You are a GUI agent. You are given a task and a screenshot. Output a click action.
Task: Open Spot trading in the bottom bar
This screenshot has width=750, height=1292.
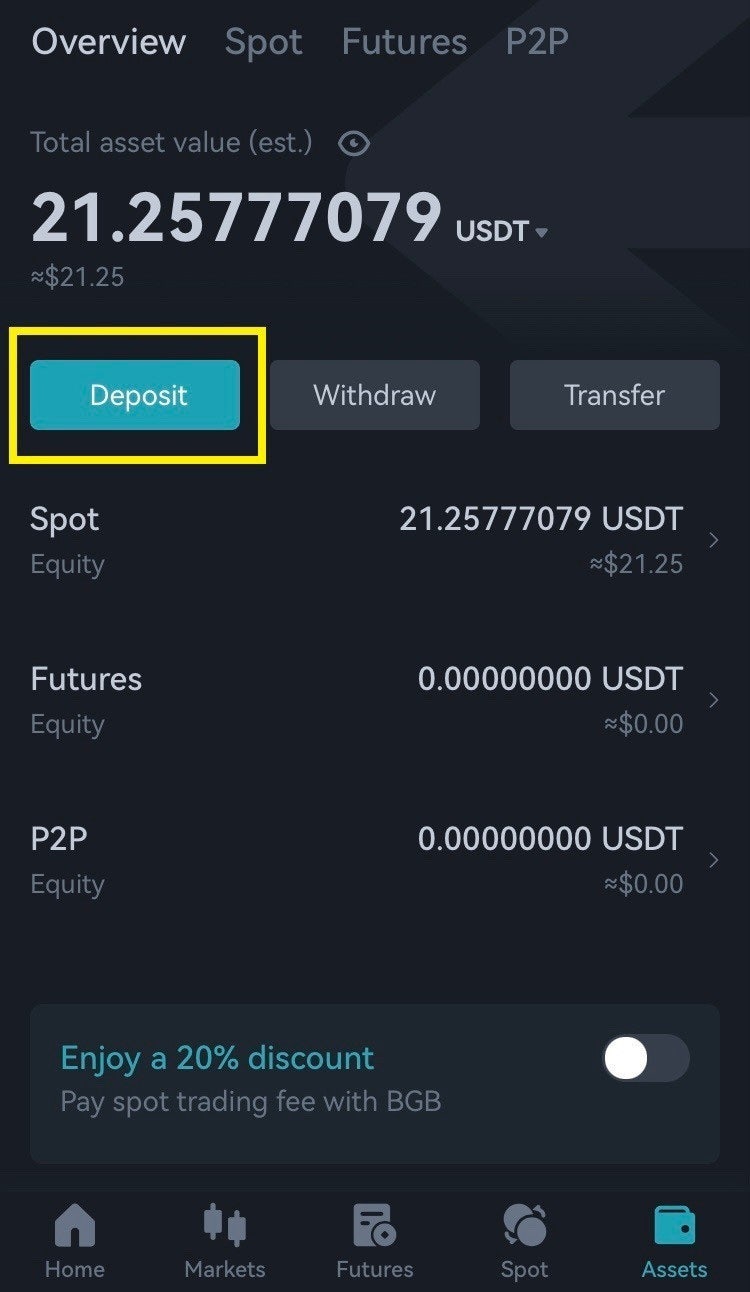(524, 1240)
